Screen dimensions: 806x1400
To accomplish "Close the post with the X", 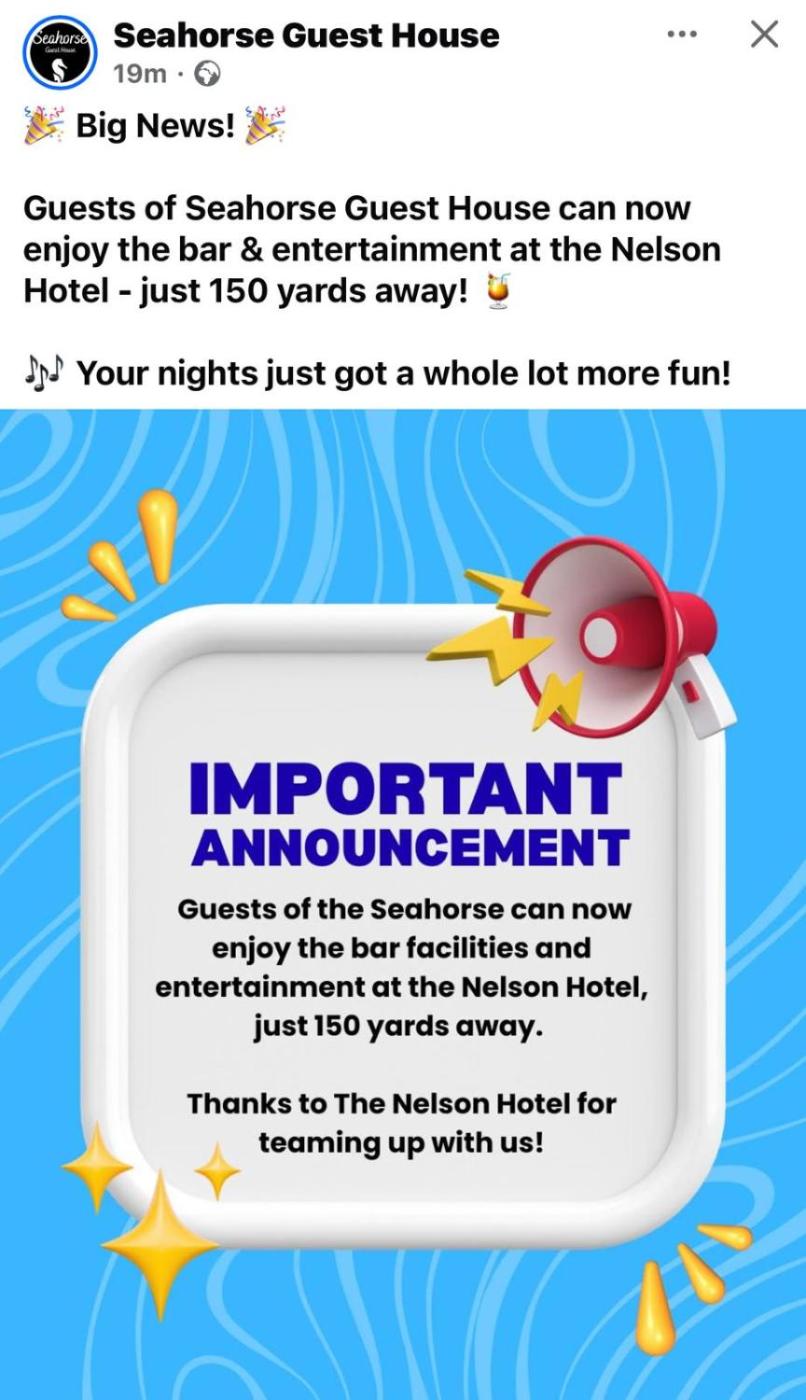I will tap(764, 35).
